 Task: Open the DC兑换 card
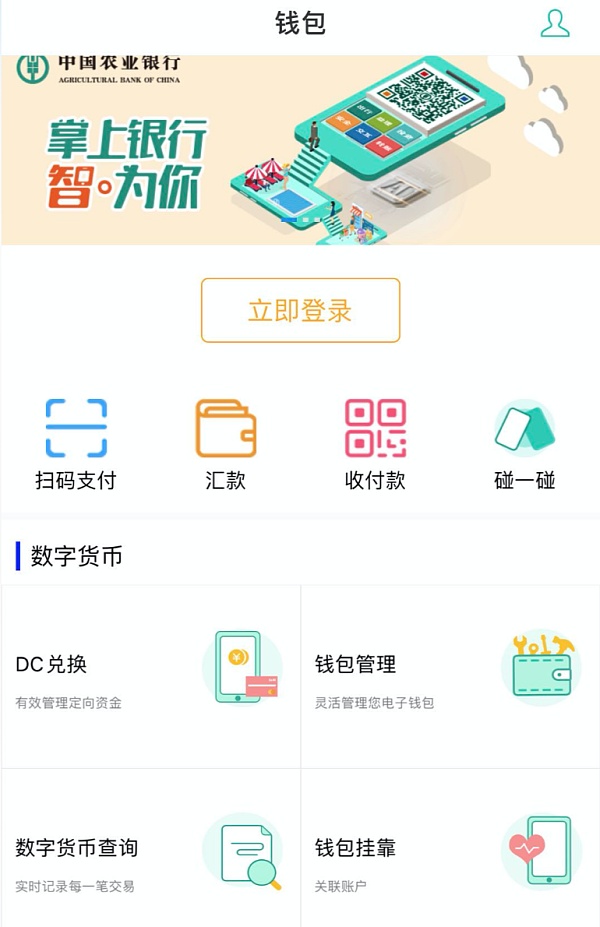tap(150, 677)
